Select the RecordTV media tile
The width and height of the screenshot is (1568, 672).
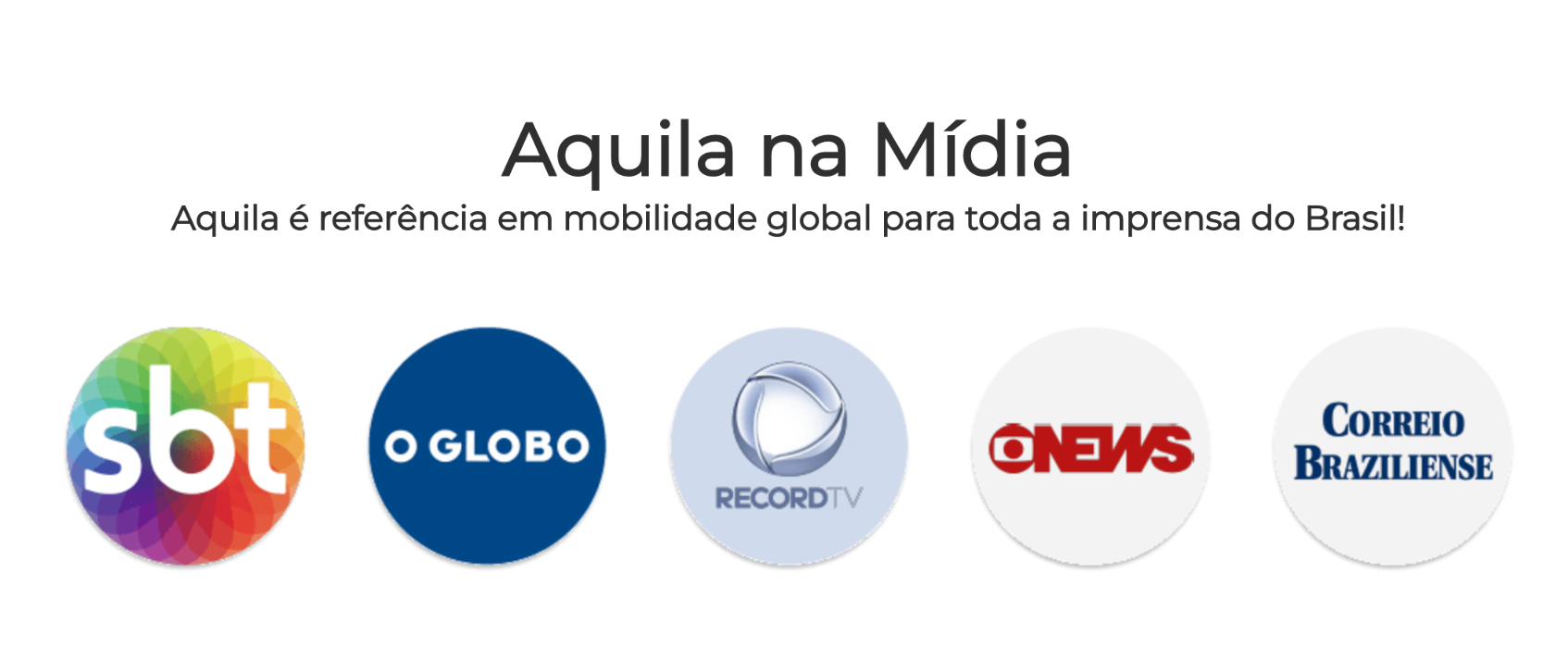(x=789, y=445)
